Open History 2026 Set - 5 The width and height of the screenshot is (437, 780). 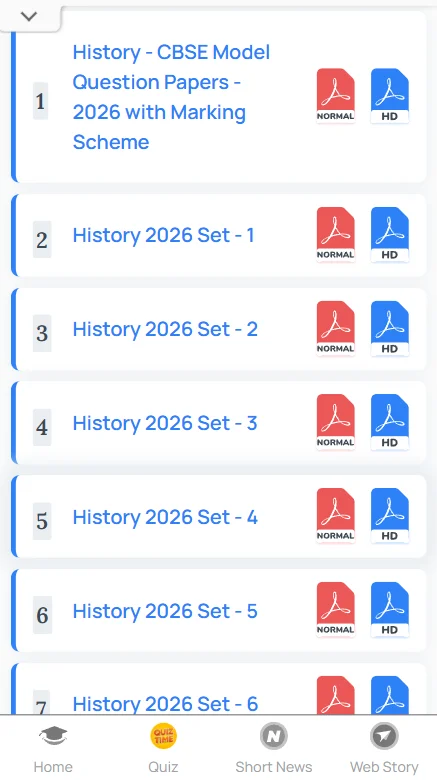pos(165,611)
